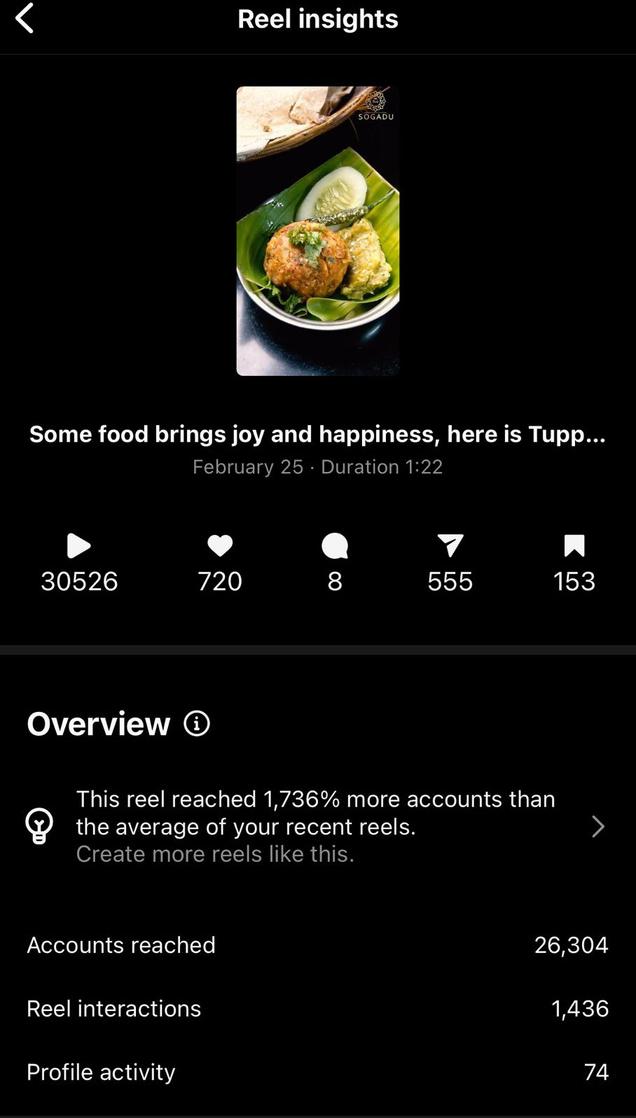Open the Overview info icon
This screenshot has width=636, height=1118.
[197, 724]
